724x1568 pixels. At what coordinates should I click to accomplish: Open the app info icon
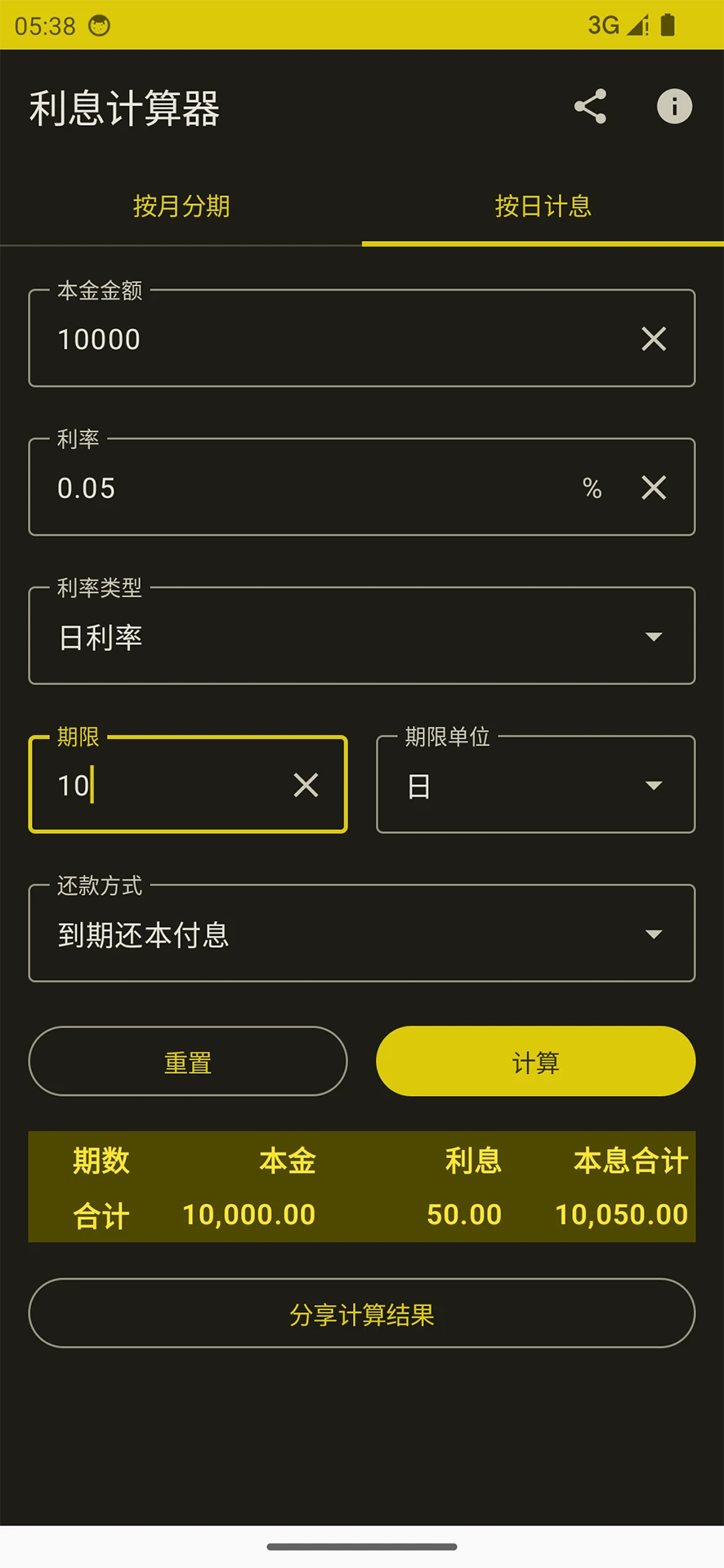(x=674, y=106)
